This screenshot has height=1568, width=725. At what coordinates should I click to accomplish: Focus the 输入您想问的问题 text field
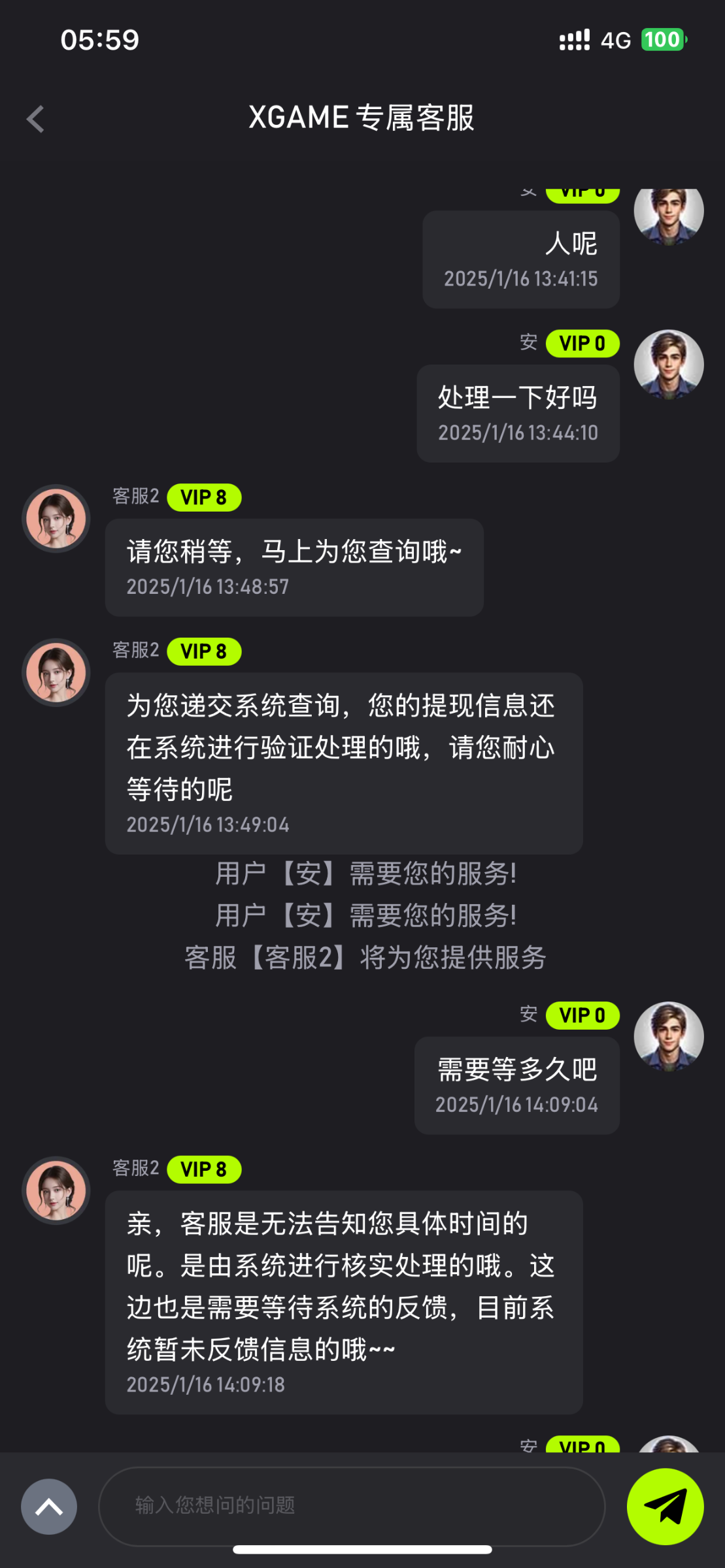click(352, 1505)
